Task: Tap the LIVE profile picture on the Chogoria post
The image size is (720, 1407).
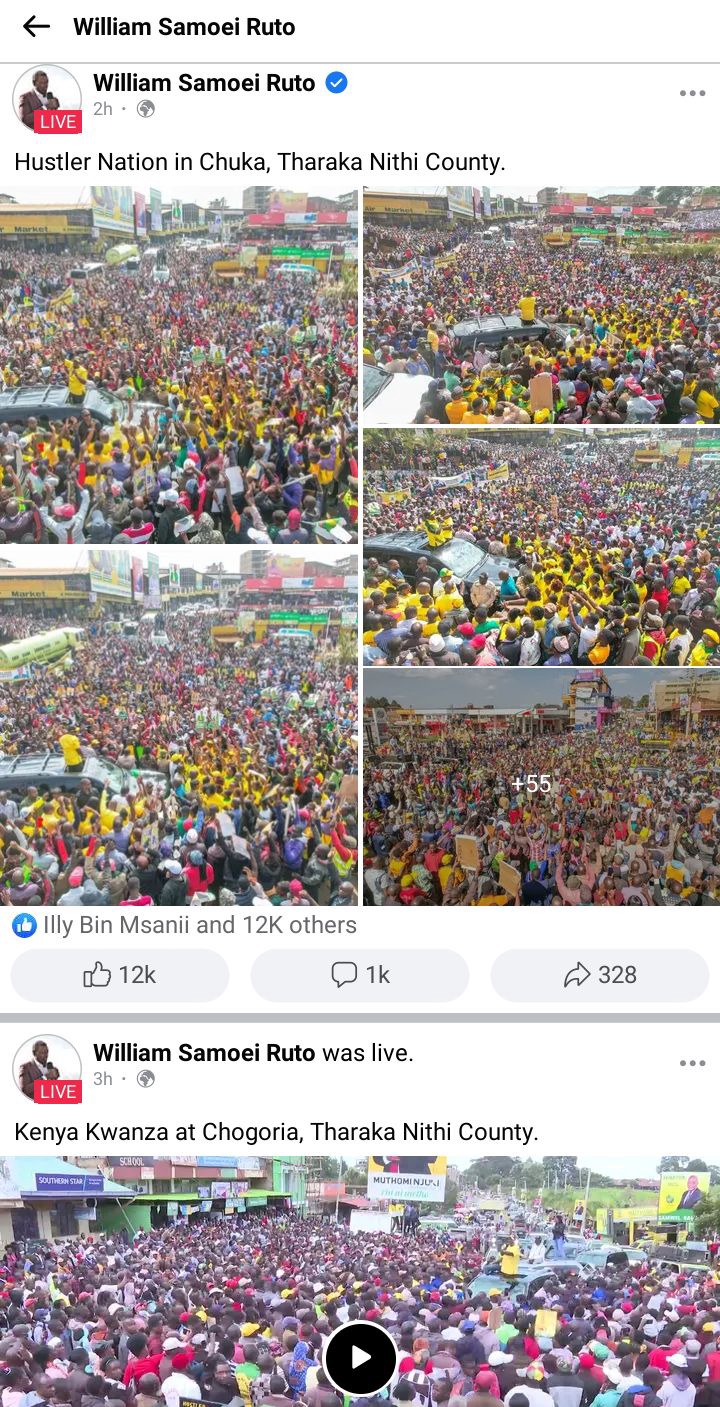Action: click(47, 1069)
